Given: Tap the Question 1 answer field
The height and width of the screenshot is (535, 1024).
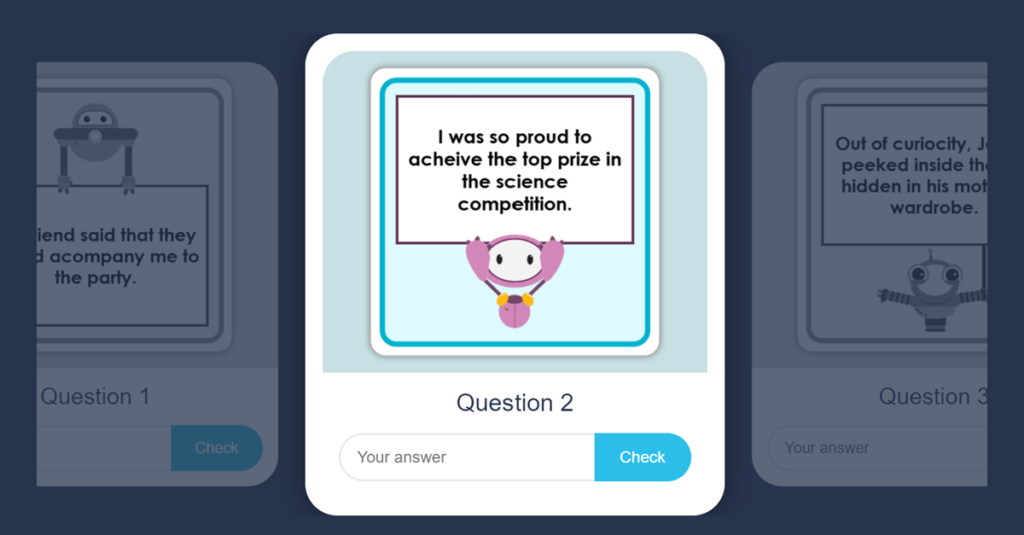Looking at the screenshot, I should 102,448.
